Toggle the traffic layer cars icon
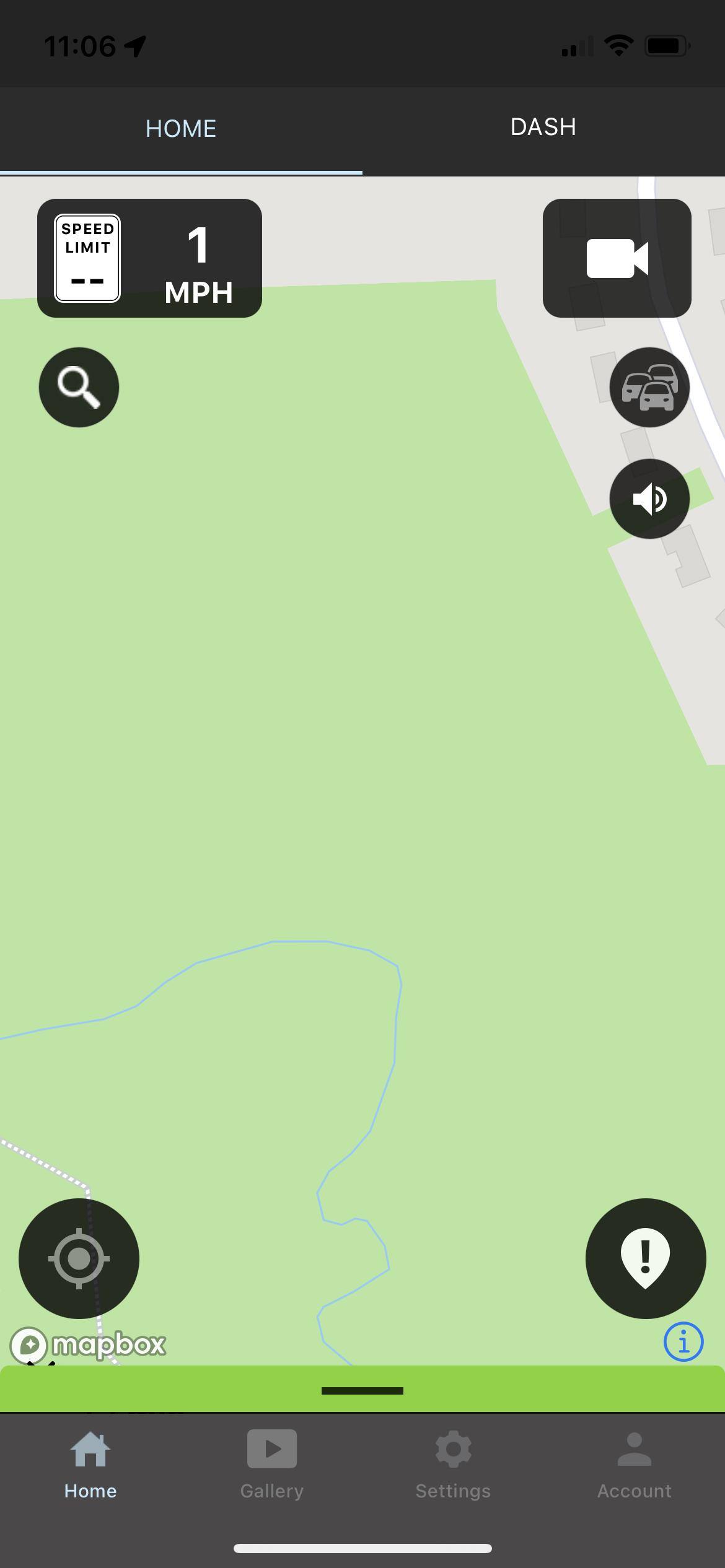This screenshot has width=725, height=1568. tap(649, 388)
